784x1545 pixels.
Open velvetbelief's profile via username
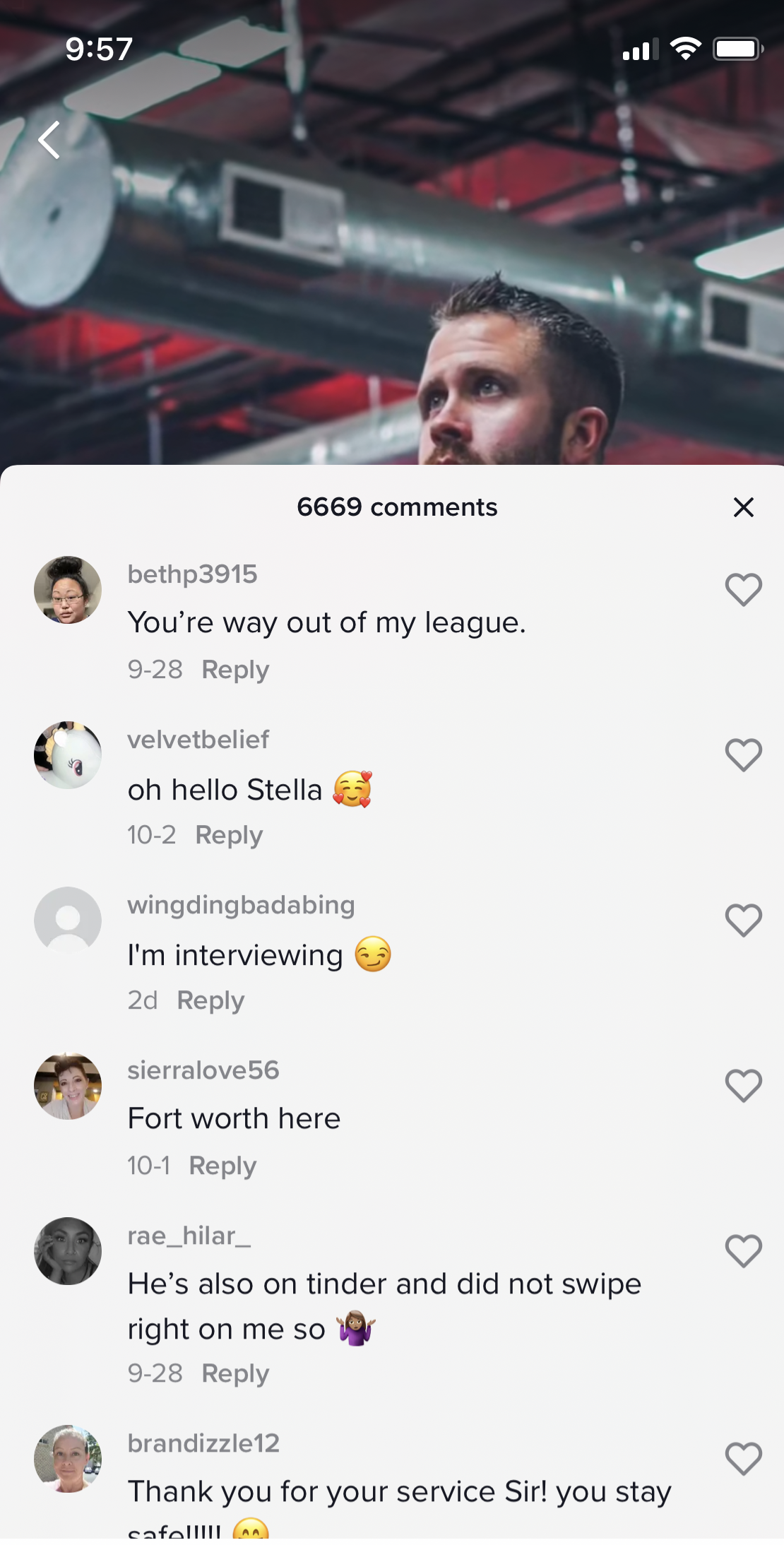coord(198,740)
